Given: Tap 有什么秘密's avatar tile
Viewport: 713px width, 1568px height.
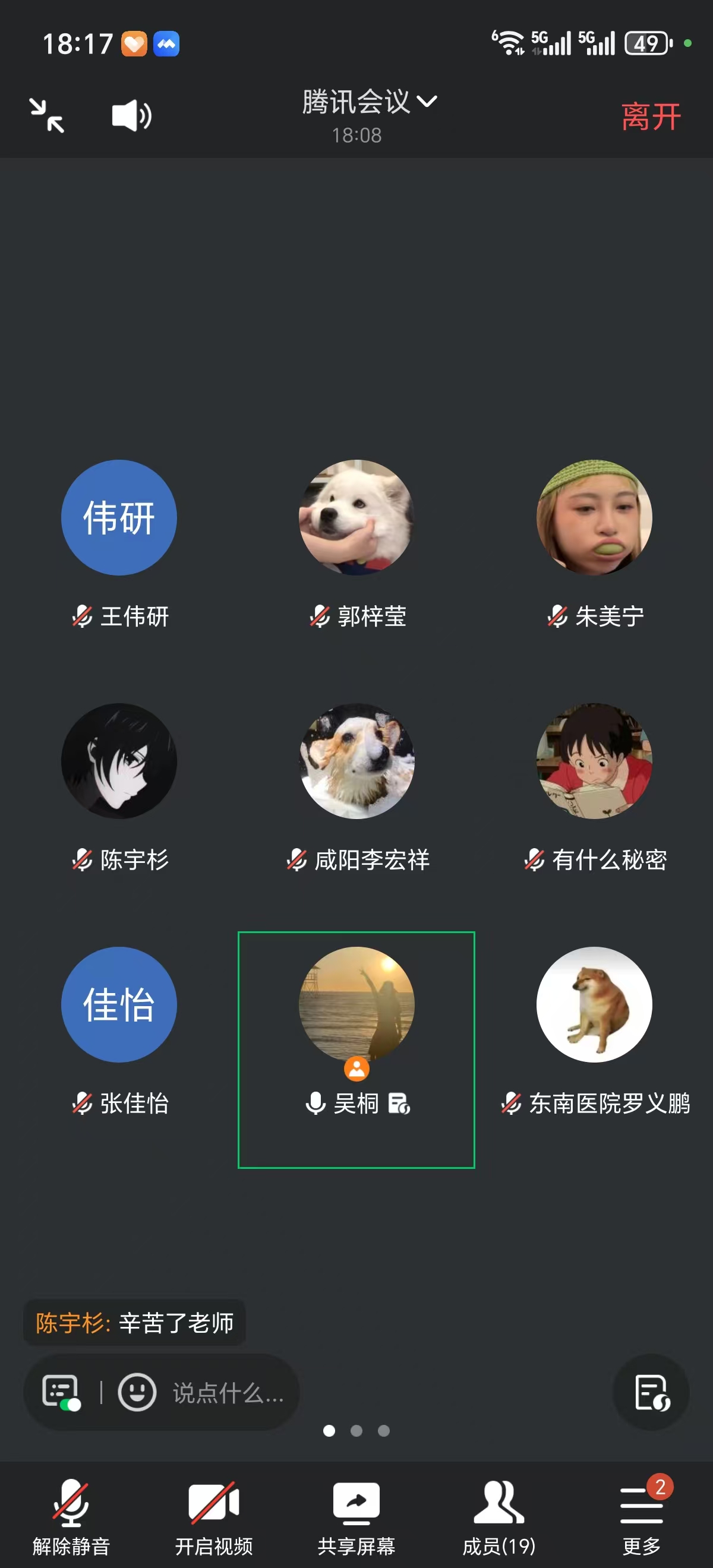Looking at the screenshot, I should click(x=594, y=761).
